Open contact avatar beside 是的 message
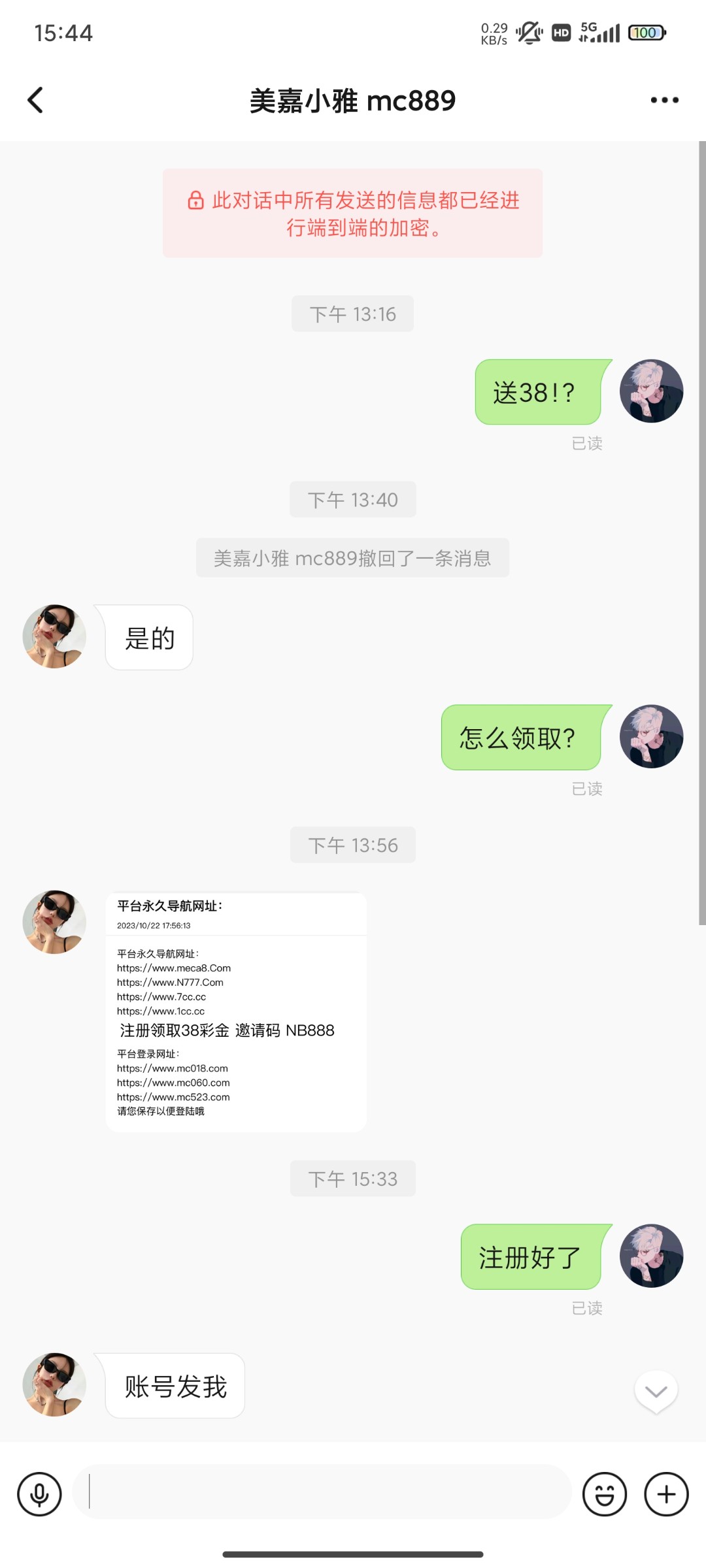 point(54,636)
